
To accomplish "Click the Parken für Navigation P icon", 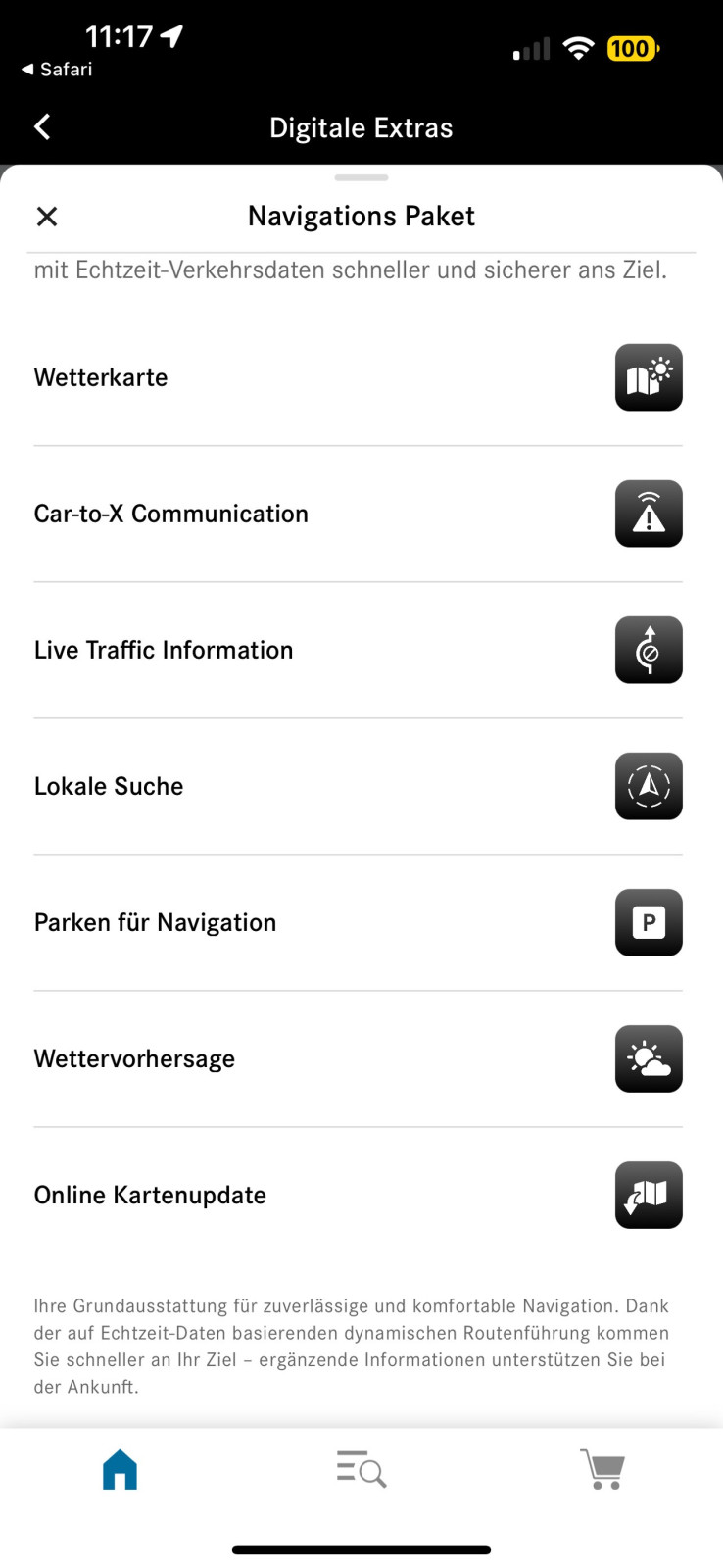I will [x=648, y=922].
